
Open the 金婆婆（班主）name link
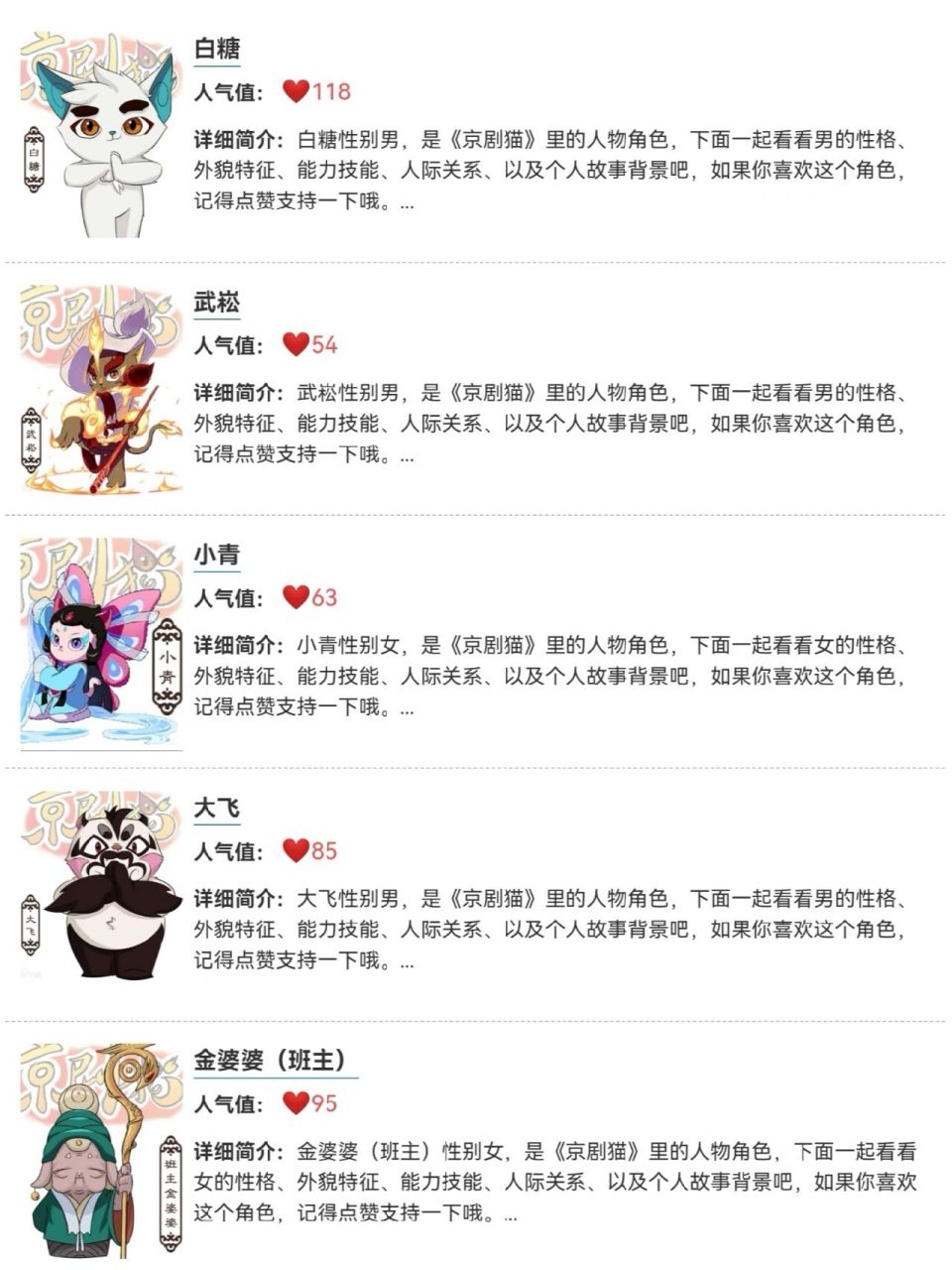275,1060
